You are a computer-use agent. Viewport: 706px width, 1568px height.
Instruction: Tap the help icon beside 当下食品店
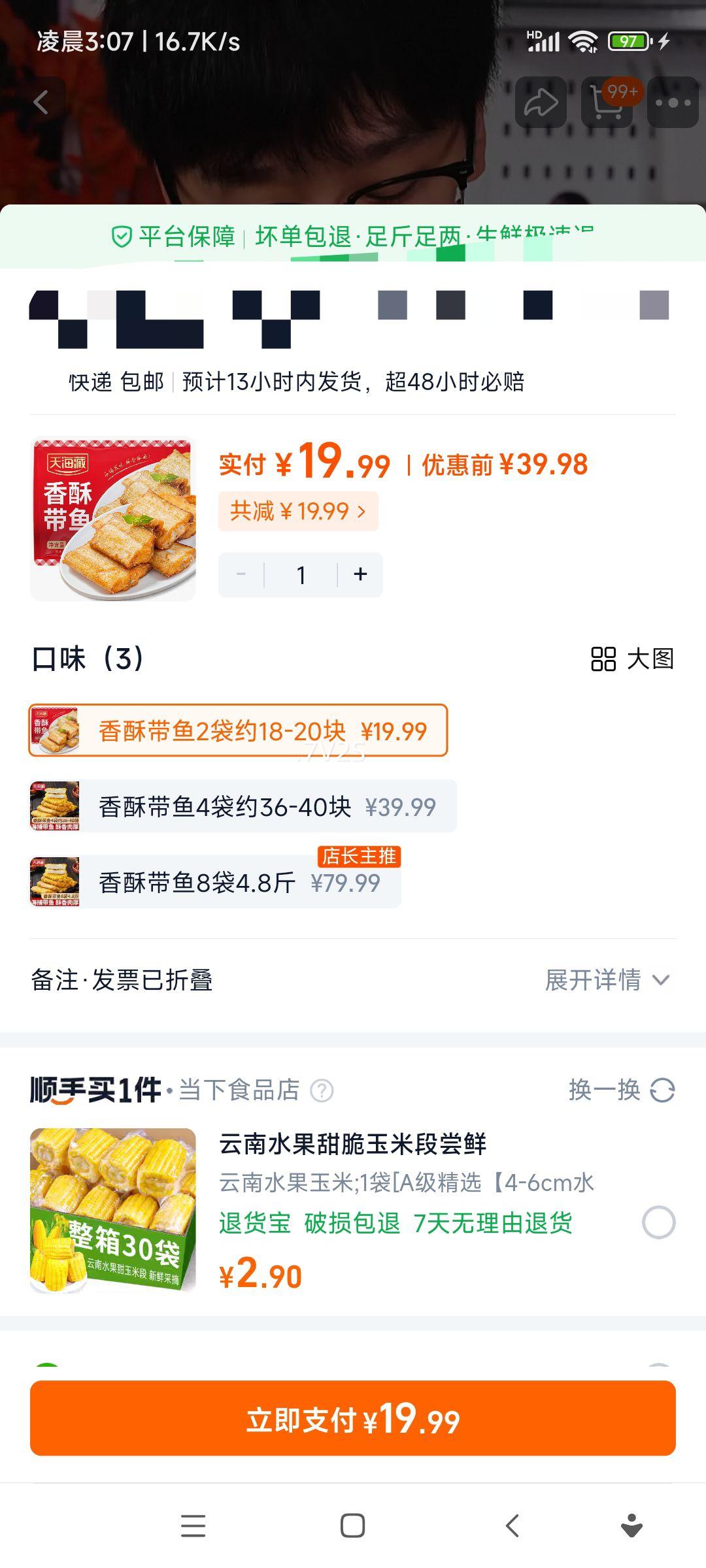pos(322,1090)
